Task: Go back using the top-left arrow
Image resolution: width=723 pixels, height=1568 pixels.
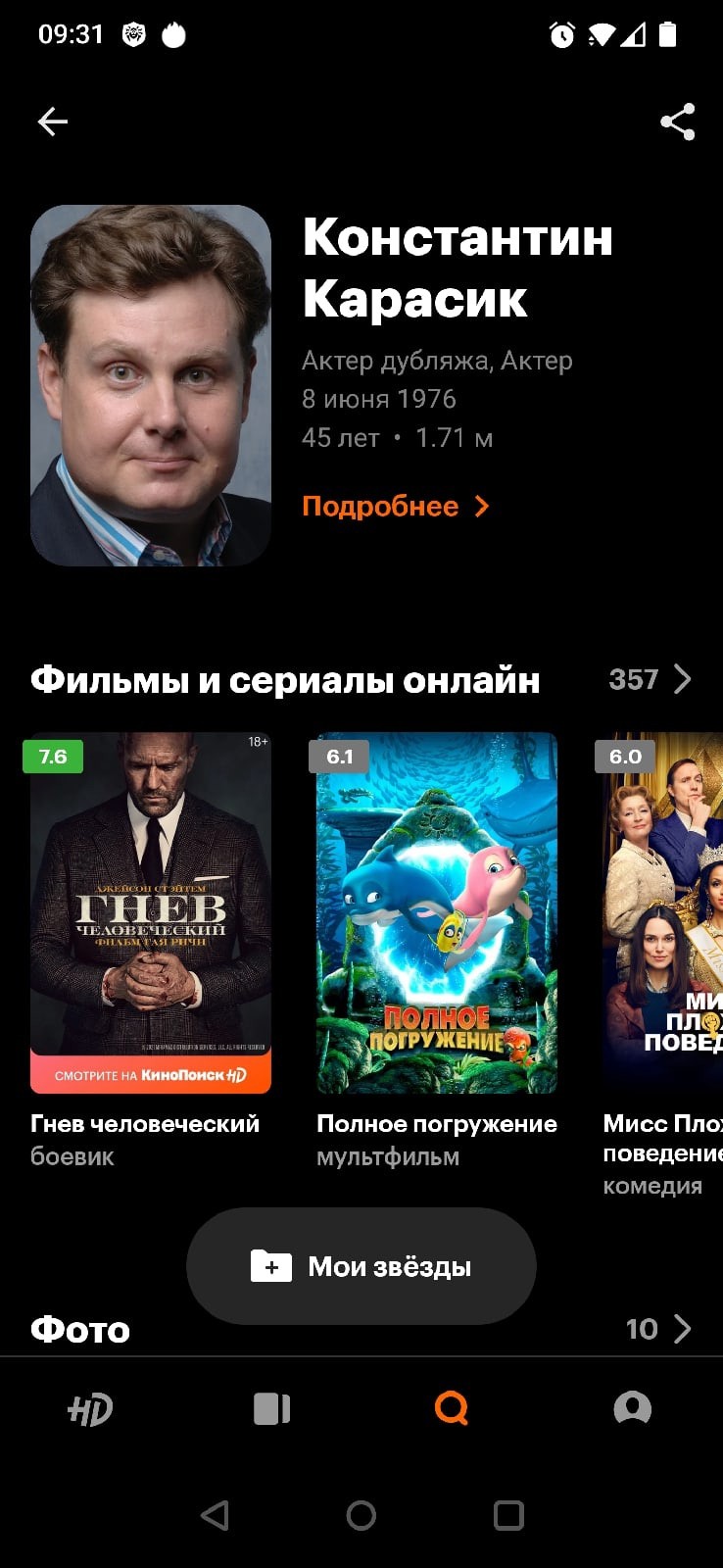Action: (x=53, y=122)
